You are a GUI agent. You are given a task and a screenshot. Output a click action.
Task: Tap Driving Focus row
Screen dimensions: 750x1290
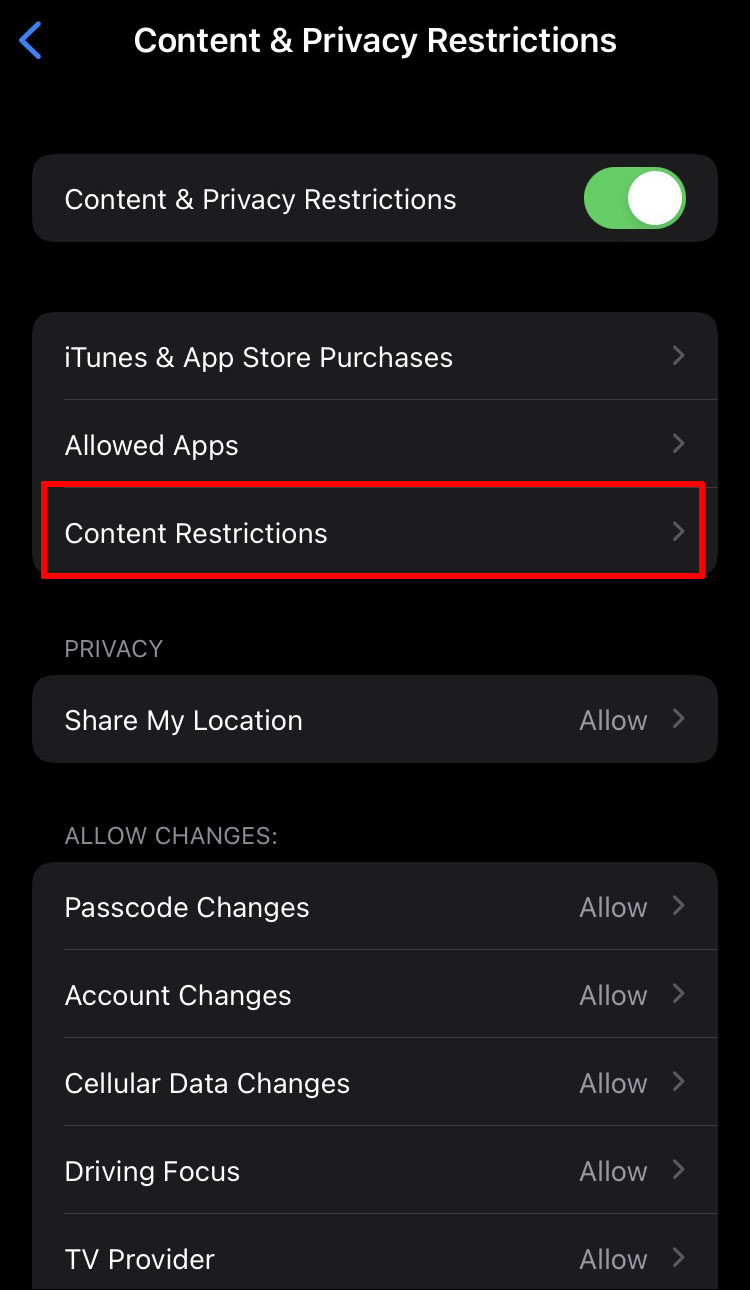click(x=375, y=1171)
